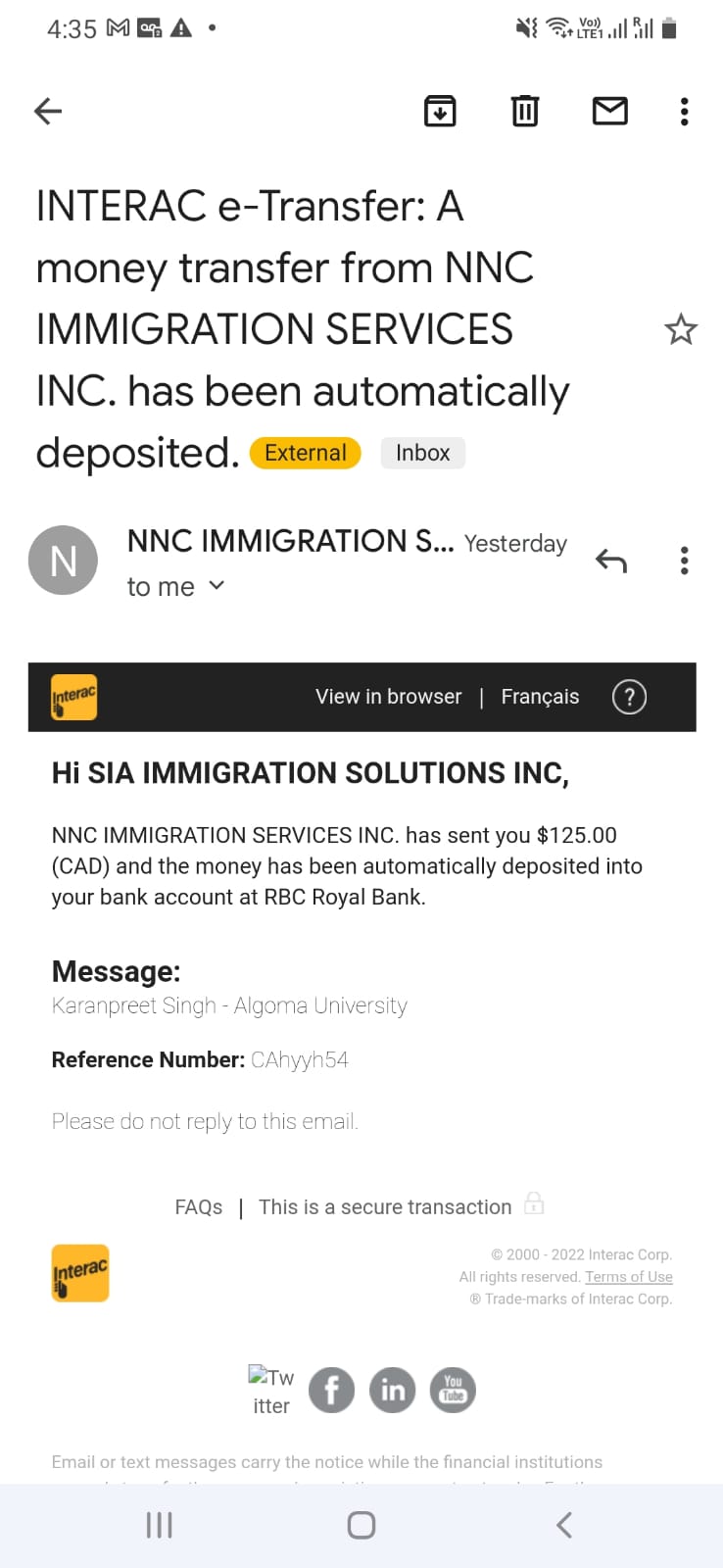Switch email to Français

click(x=540, y=697)
